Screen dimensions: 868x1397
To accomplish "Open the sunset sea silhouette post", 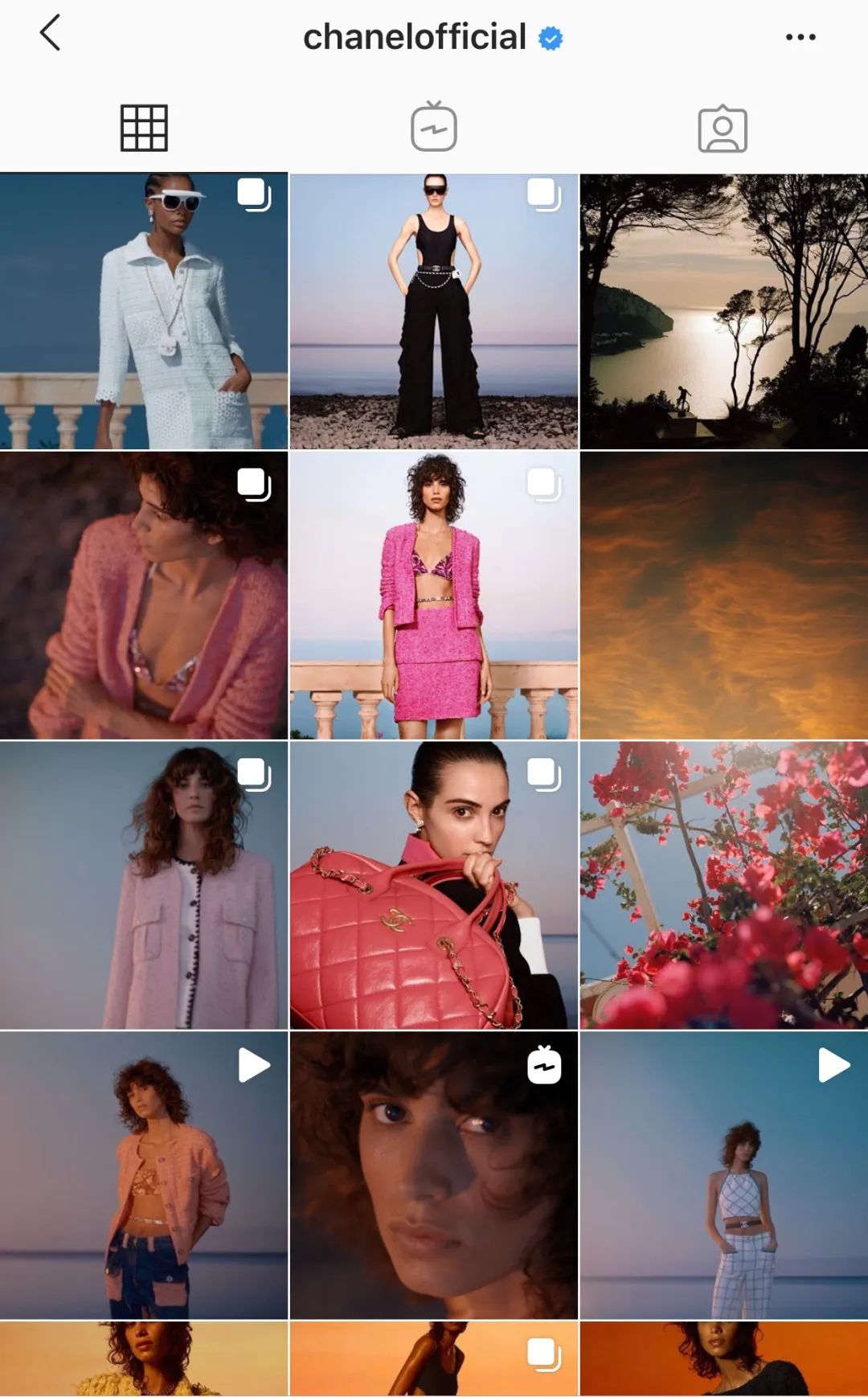I will pyautogui.click(x=723, y=311).
